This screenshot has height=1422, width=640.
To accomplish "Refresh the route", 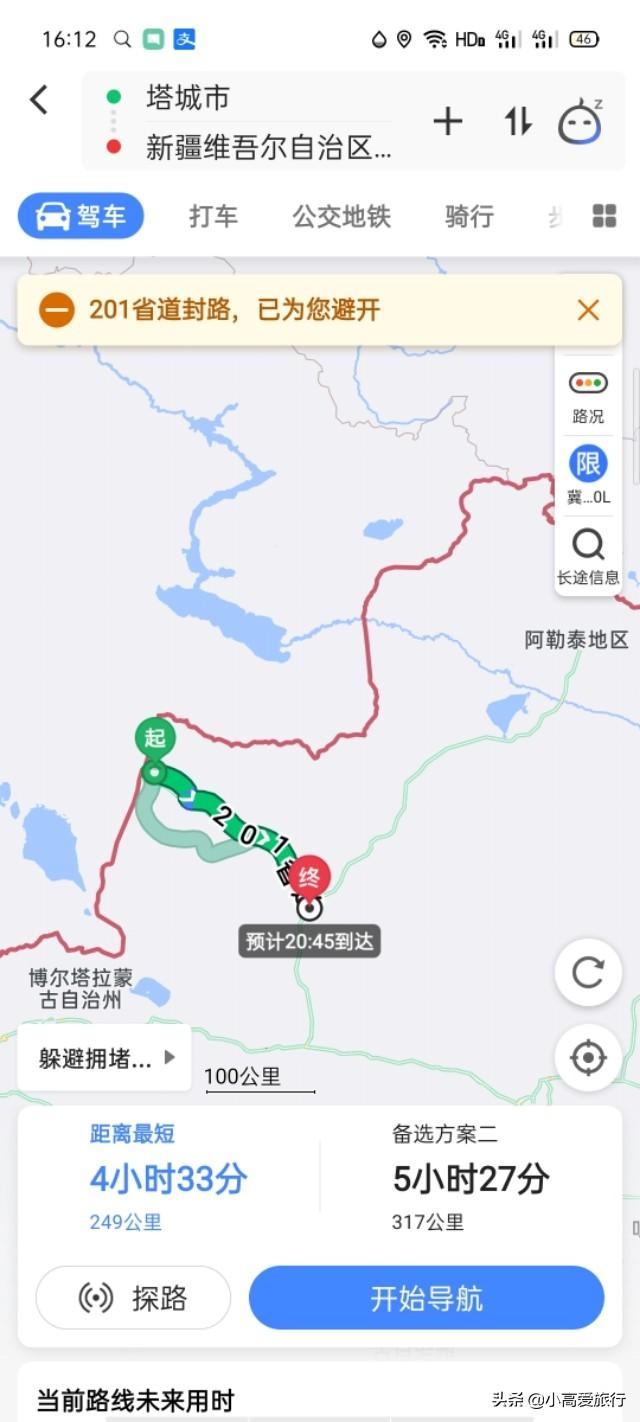I will pyautogui.click(x=588, y=973).
